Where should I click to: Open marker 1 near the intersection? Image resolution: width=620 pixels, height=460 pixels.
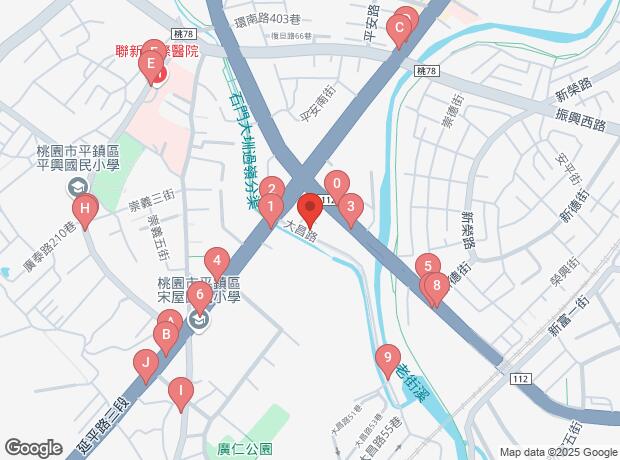(270, 210)
